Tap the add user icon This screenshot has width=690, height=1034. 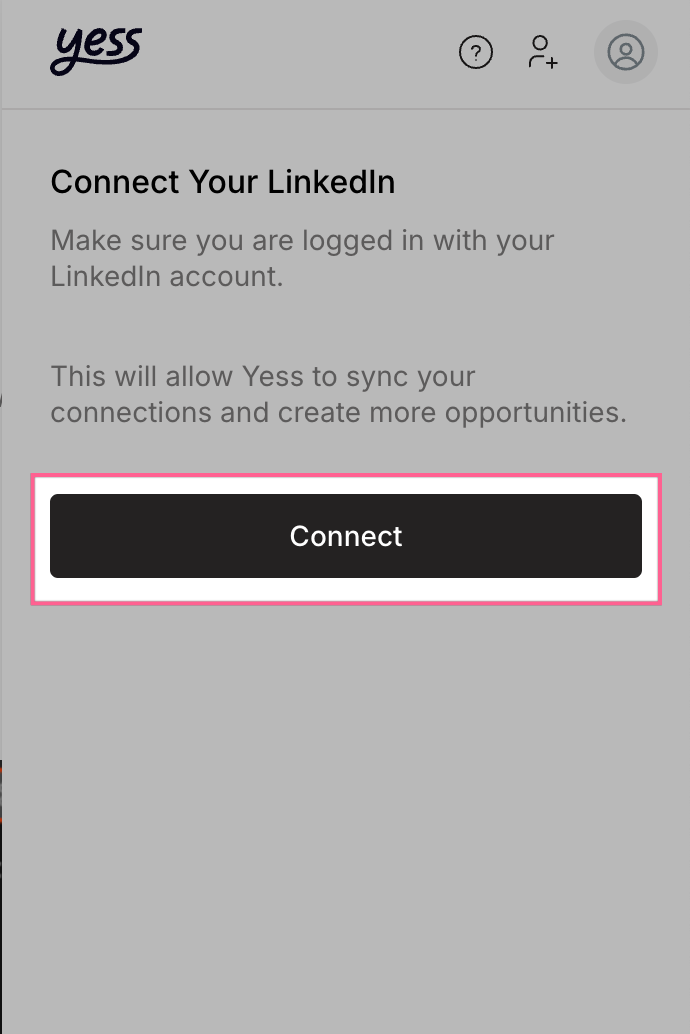click(x=542, y=52)
